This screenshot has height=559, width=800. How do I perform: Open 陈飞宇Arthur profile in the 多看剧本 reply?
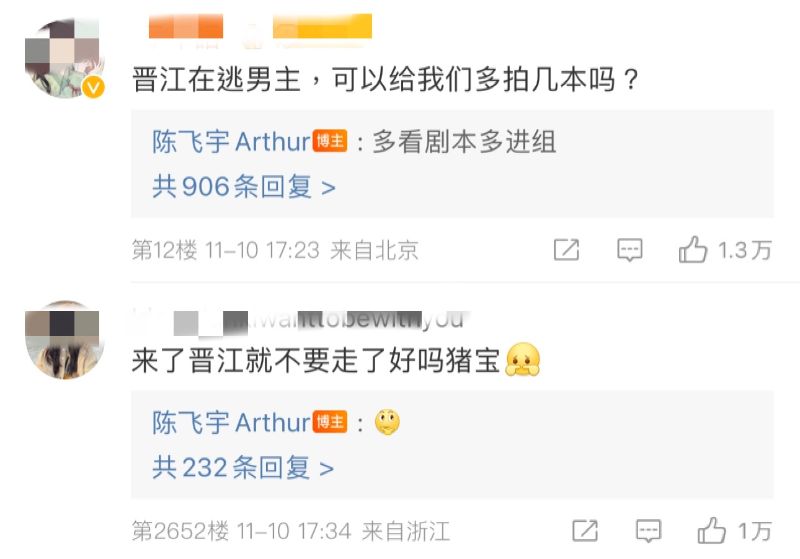tap(231, 142)
